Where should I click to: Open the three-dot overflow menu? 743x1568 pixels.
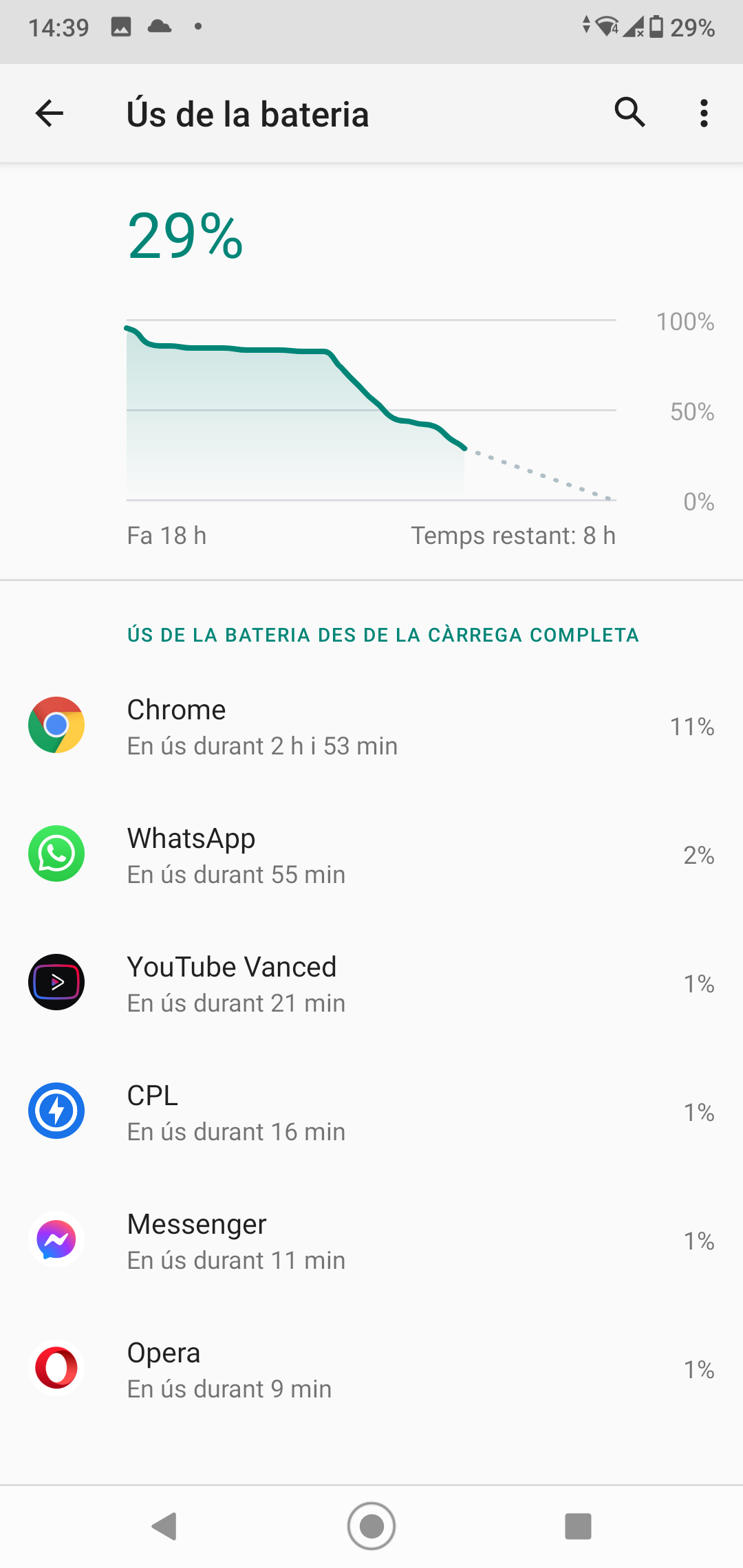coord(704,113)
